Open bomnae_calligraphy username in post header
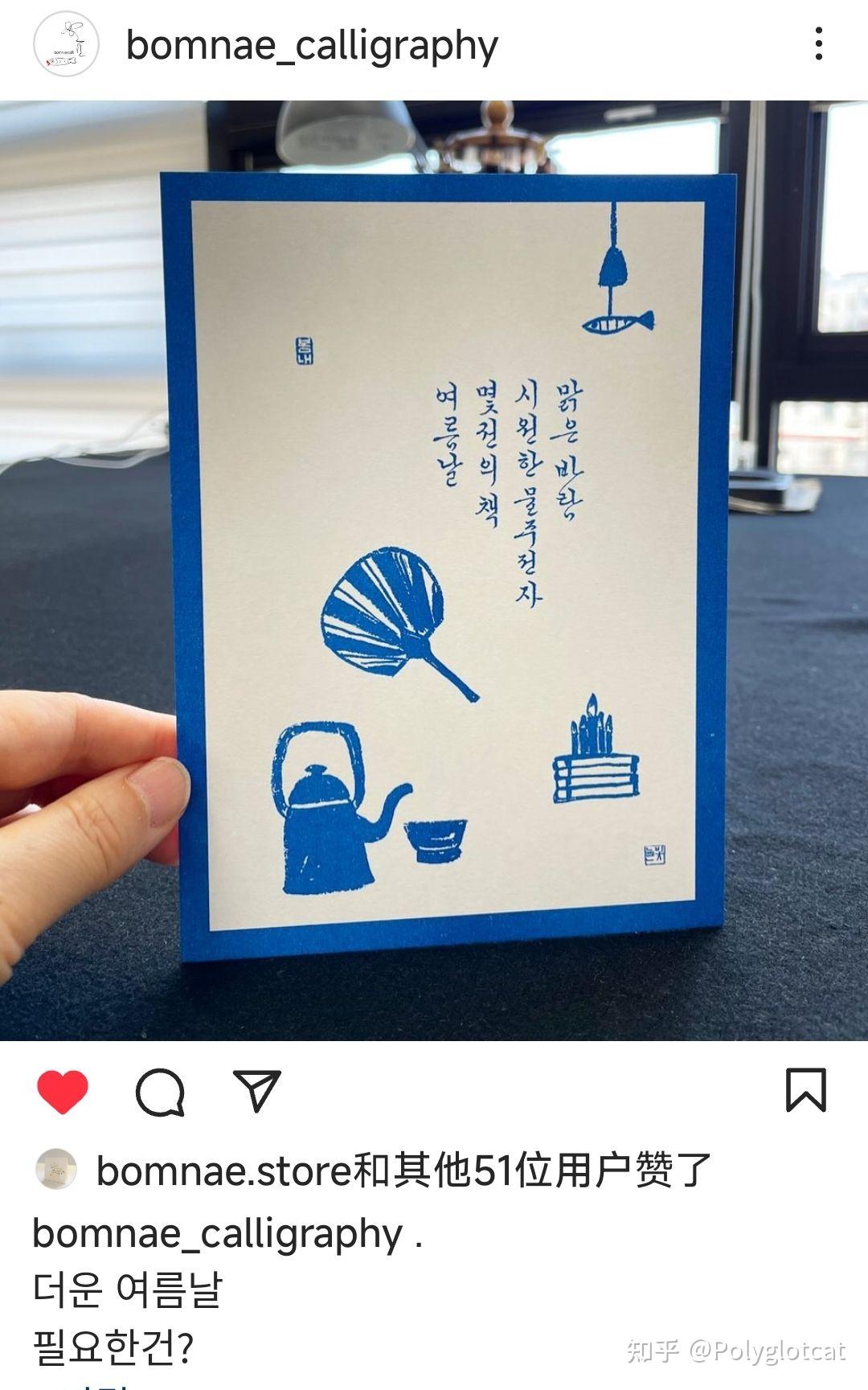 tap(312, 46)
